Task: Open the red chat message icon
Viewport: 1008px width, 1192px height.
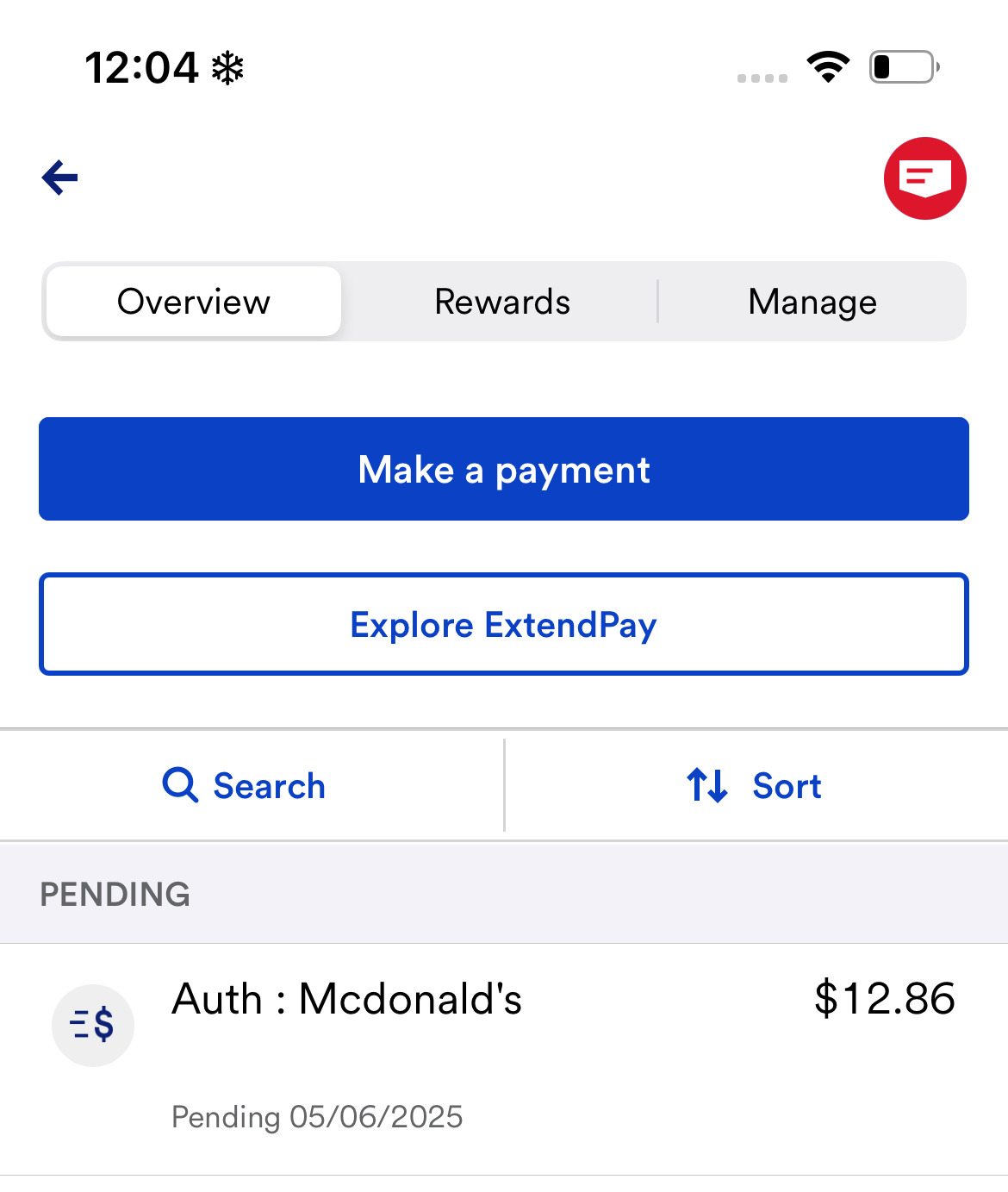Action: point(924,178)
